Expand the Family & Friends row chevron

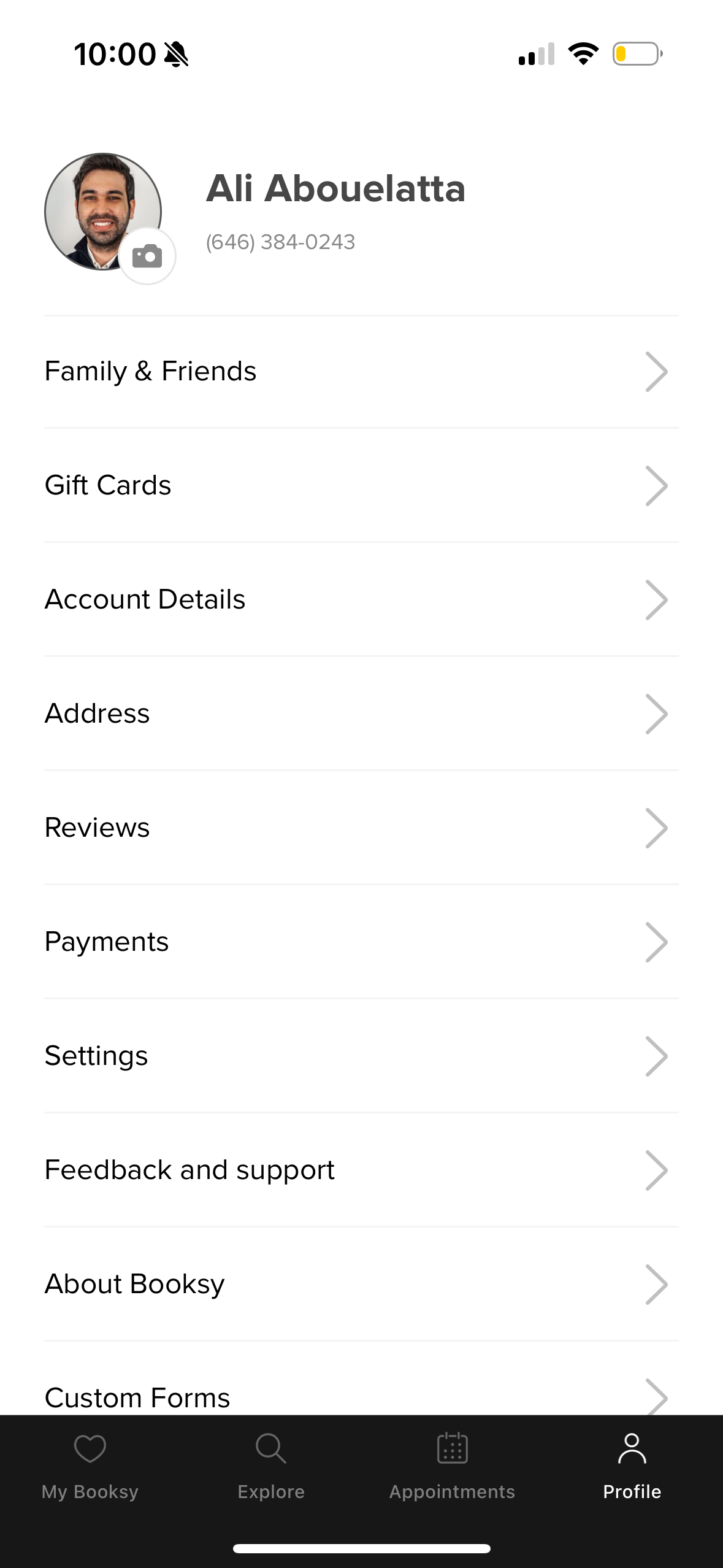click(657, 371)
